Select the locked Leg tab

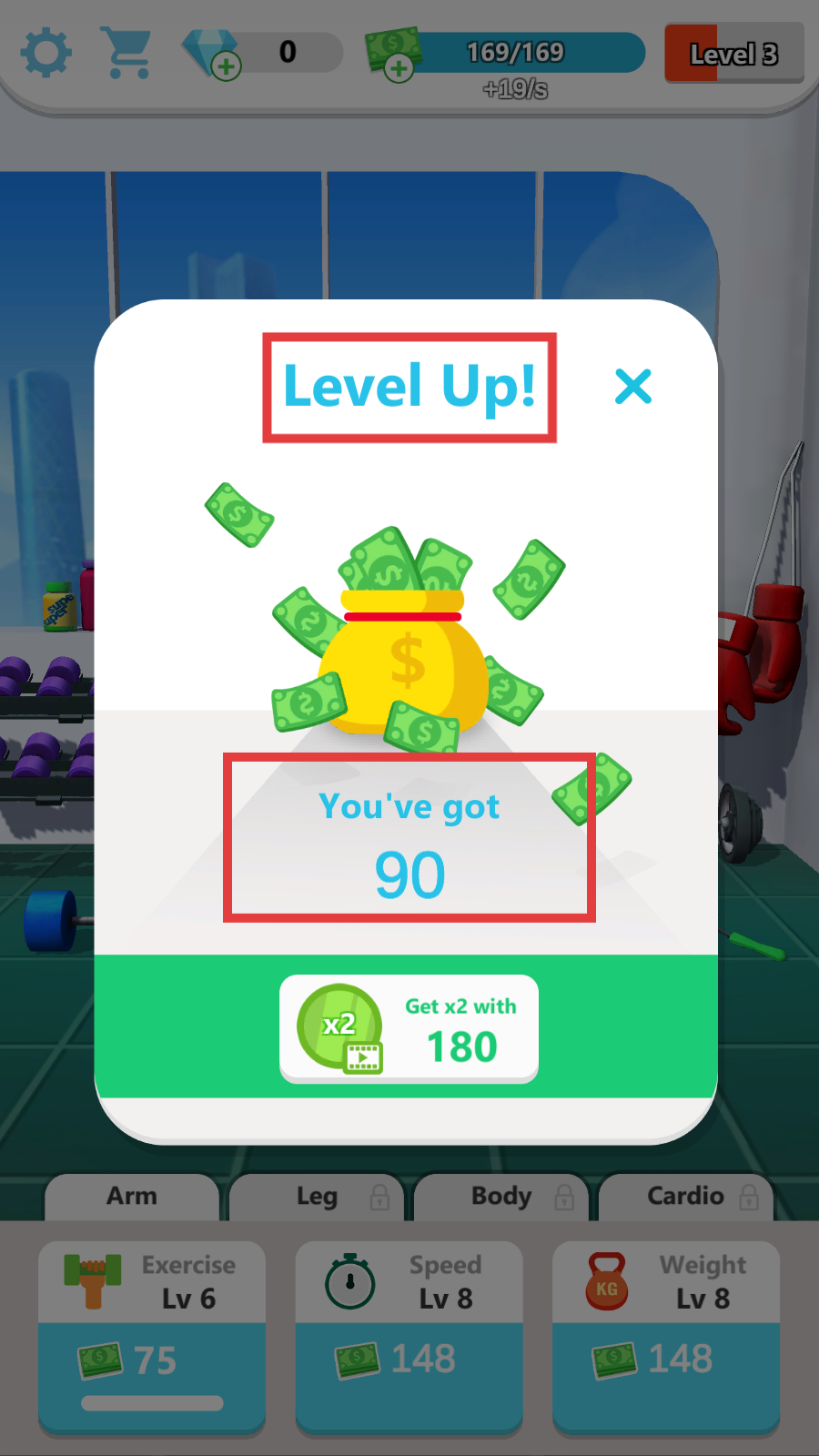click(317, 1197)
